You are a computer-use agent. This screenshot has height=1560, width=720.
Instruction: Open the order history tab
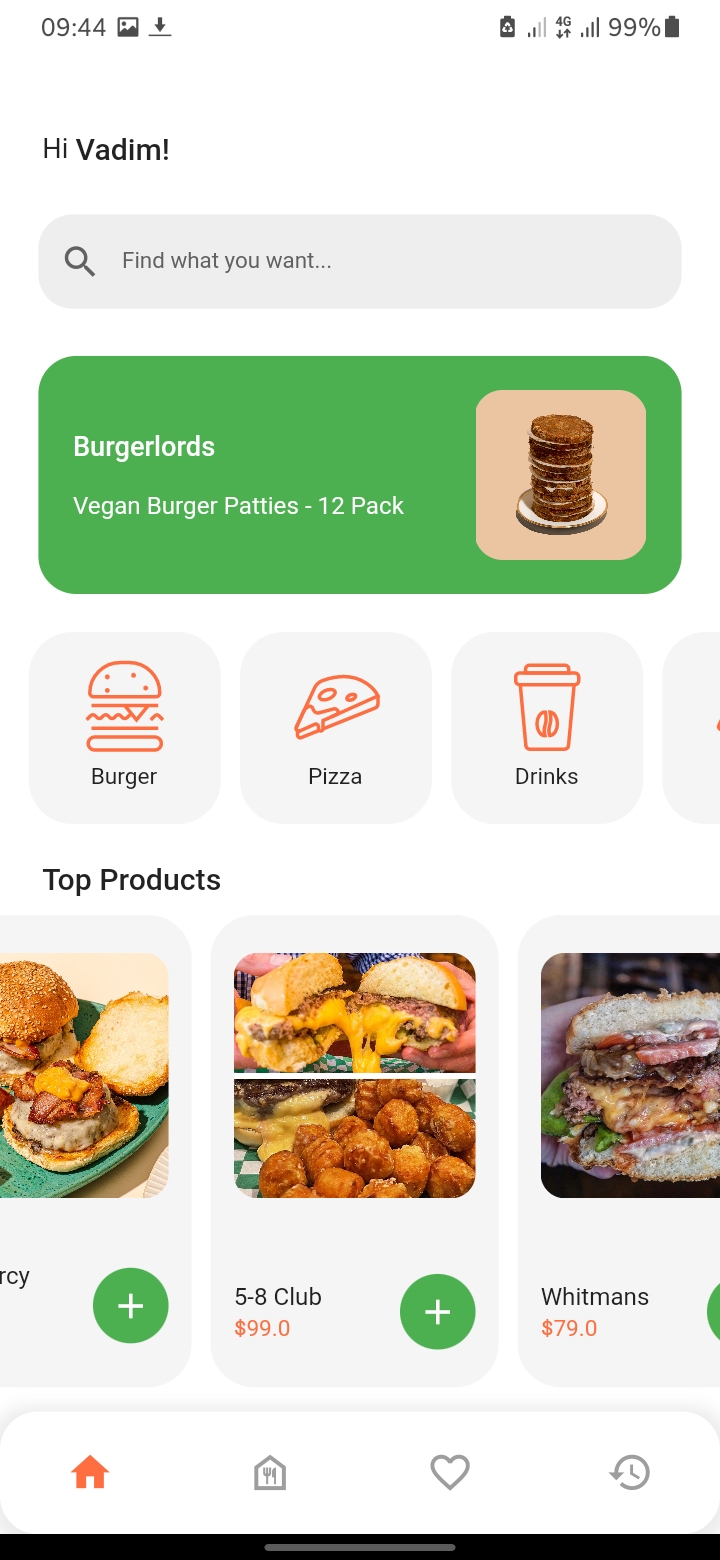tap(630, 1472)
